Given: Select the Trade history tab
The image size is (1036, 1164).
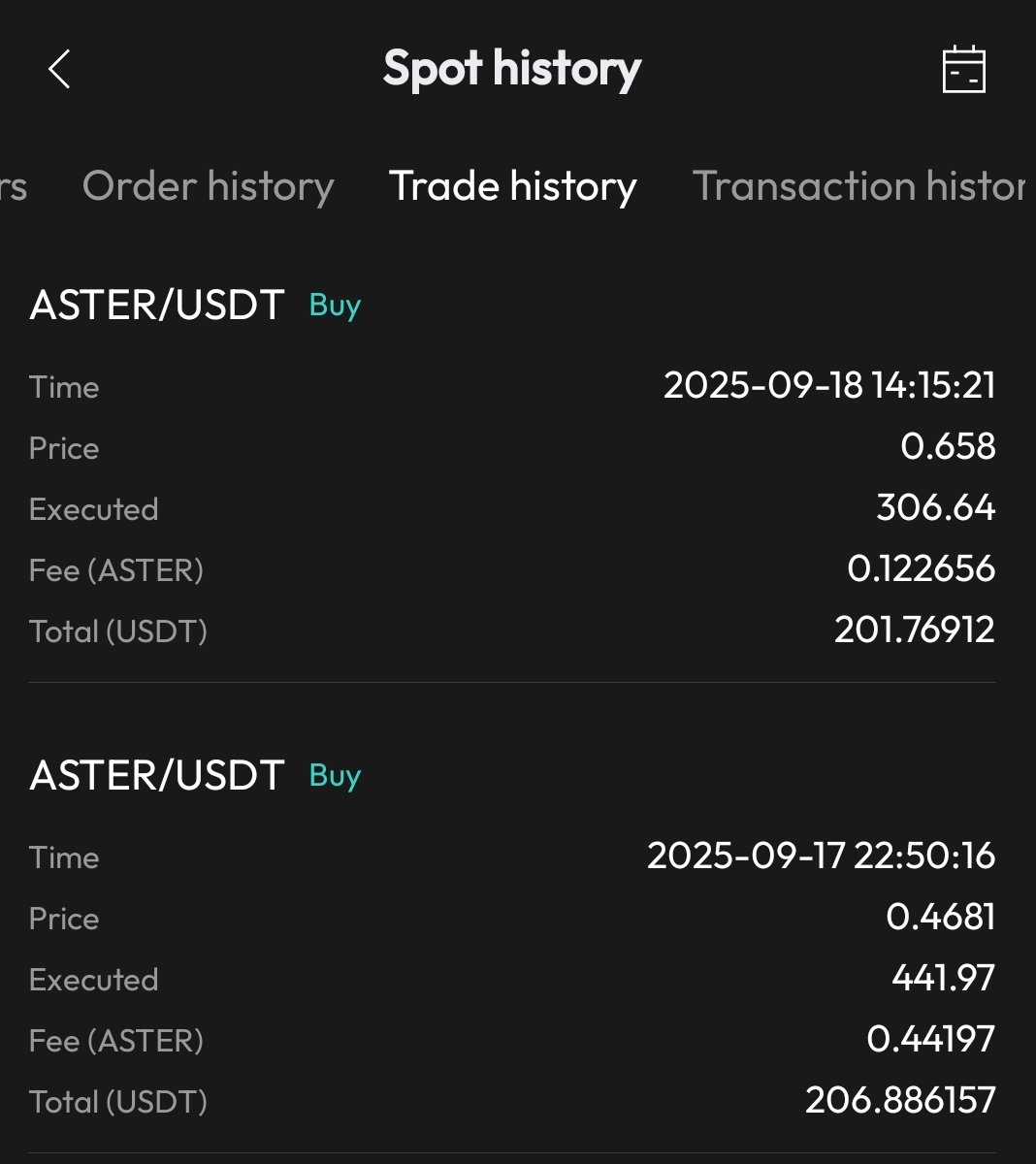Looking at the screenshot, I should (x=512, y=185).
